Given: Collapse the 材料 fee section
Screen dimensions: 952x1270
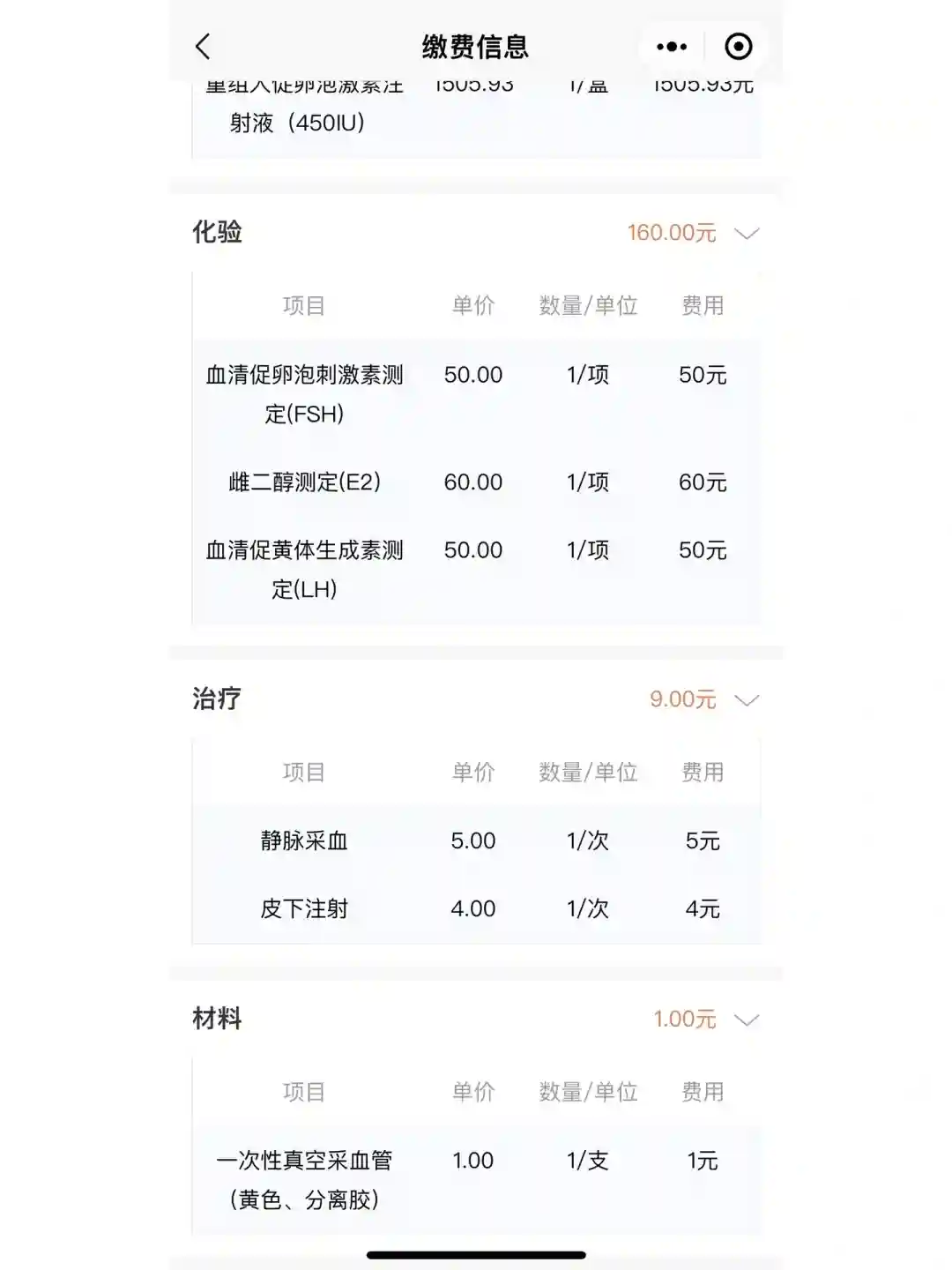Looking at the screenshot, I should coord(747,1020).
